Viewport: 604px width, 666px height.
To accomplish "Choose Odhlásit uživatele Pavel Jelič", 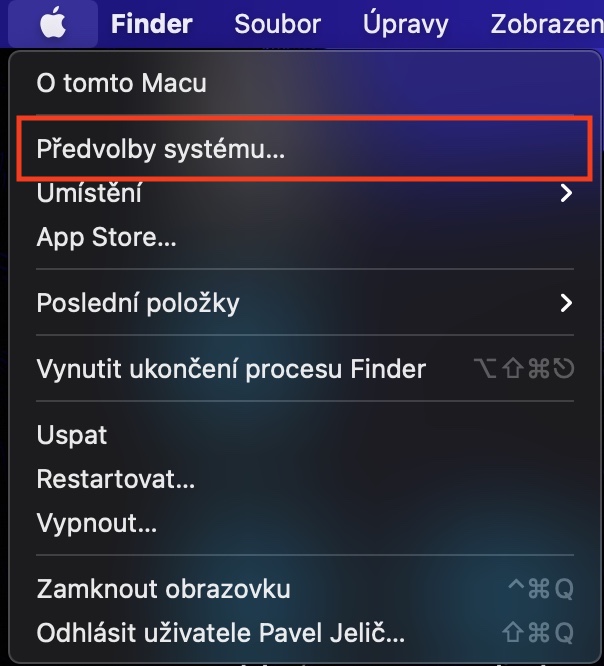I will 220,632.
